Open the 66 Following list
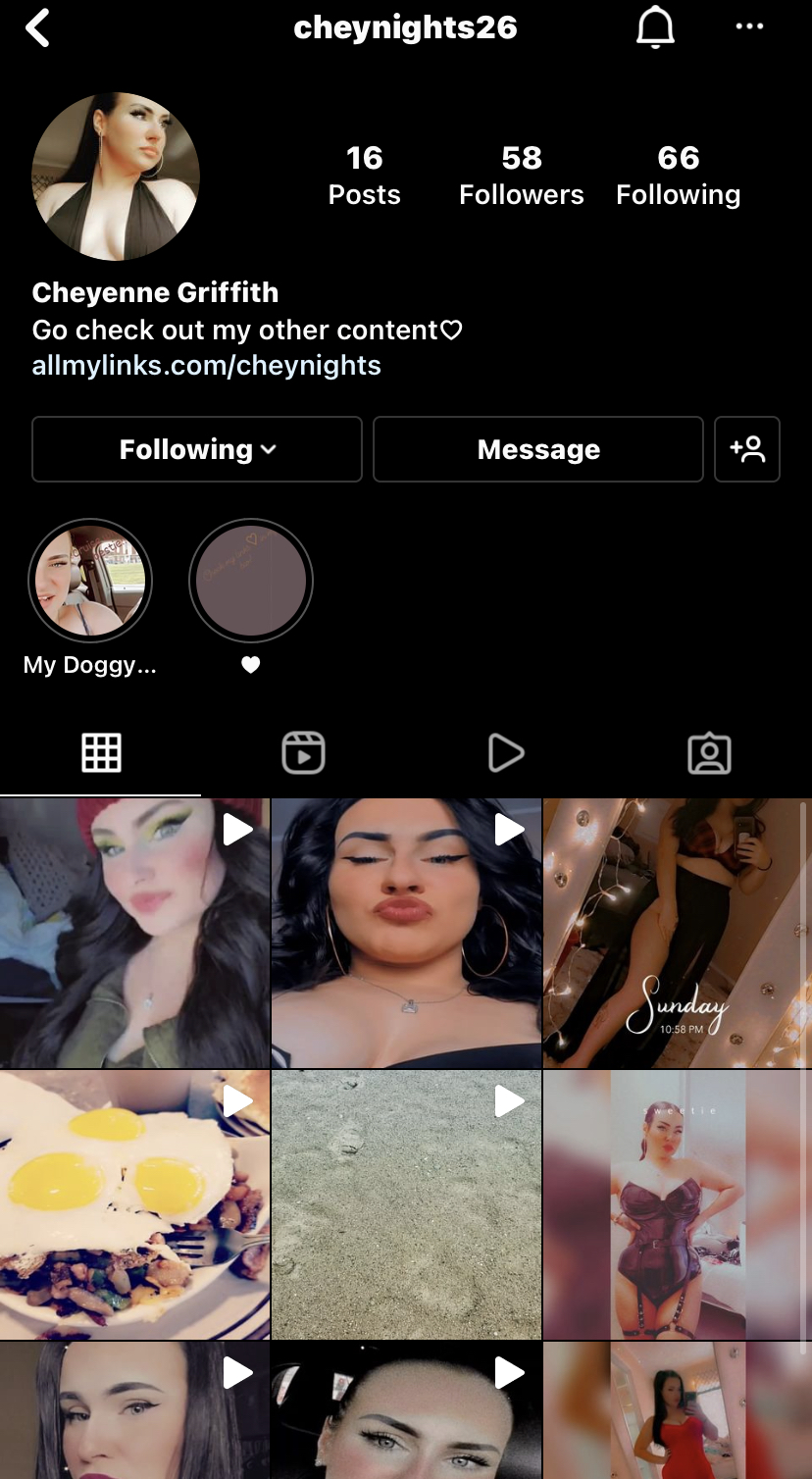 click(x=678, y=176)
